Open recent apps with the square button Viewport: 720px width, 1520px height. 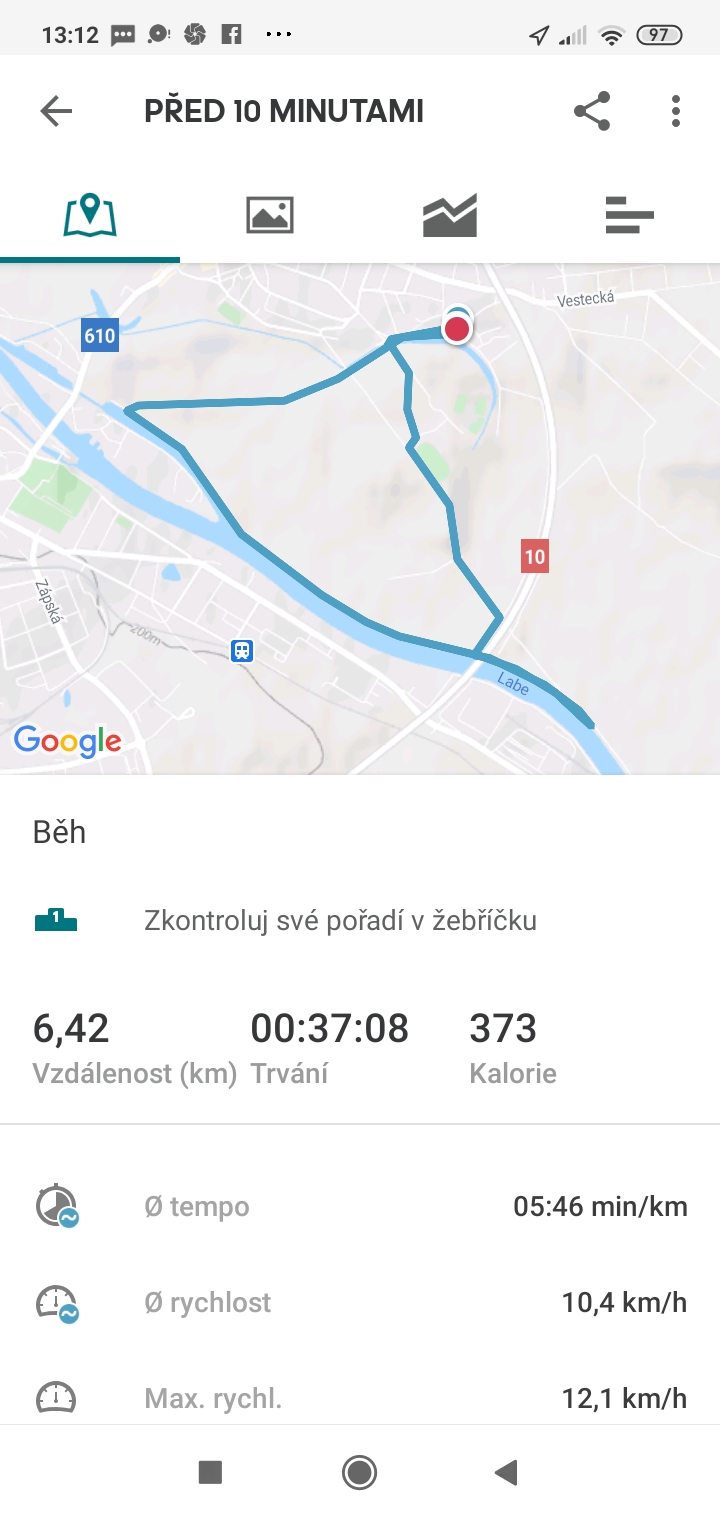pos(210,1472)
